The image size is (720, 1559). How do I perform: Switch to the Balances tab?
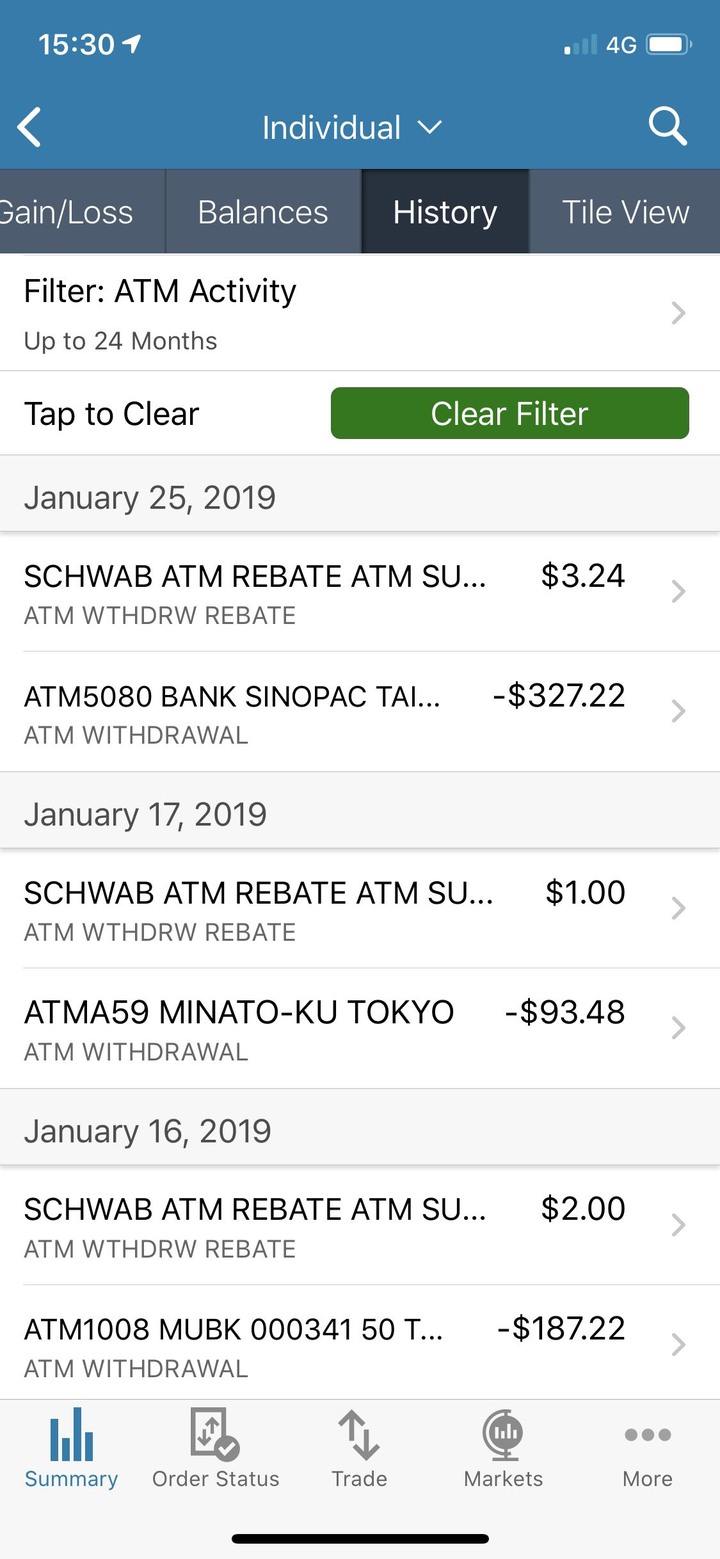coord(263,212)
